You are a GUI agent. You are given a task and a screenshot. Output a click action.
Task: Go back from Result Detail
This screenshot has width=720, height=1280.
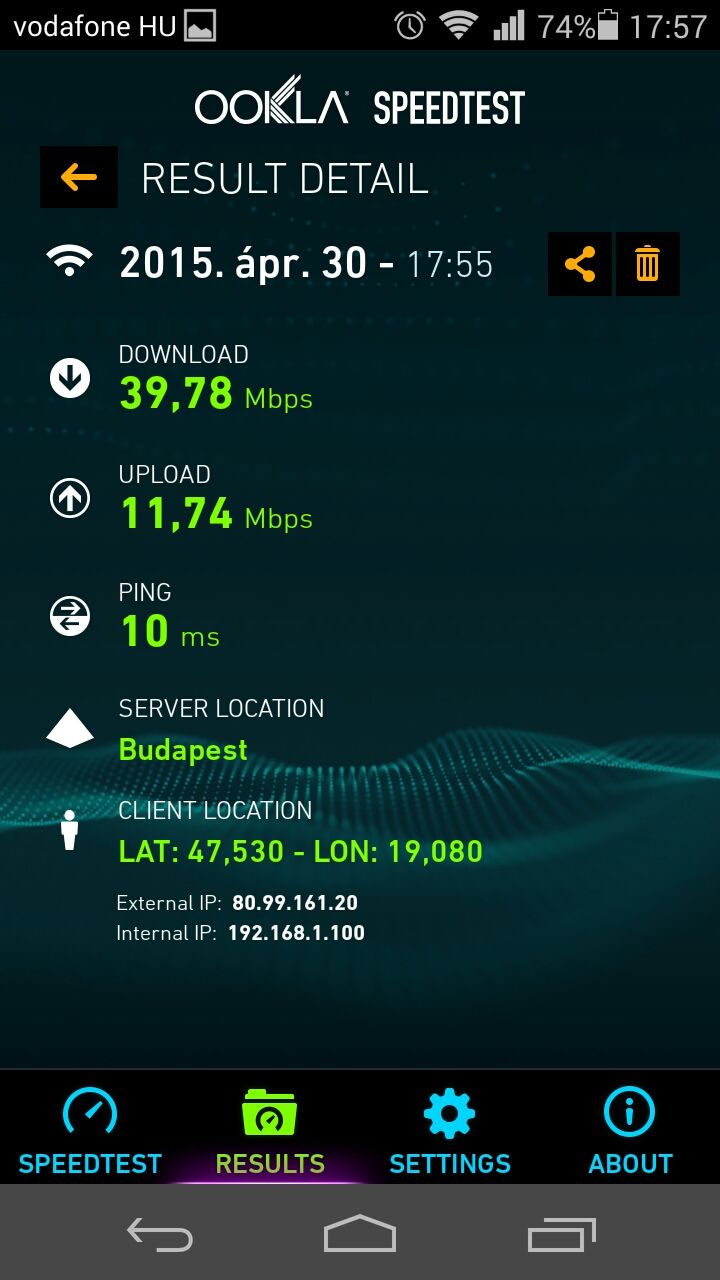[78, 178]
